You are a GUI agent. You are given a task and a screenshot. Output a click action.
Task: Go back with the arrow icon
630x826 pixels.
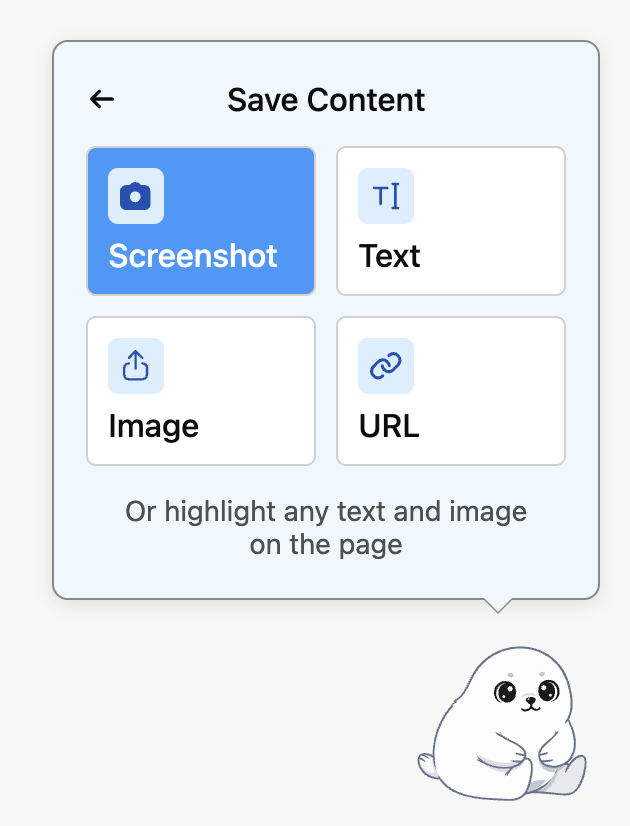(102, 99)
